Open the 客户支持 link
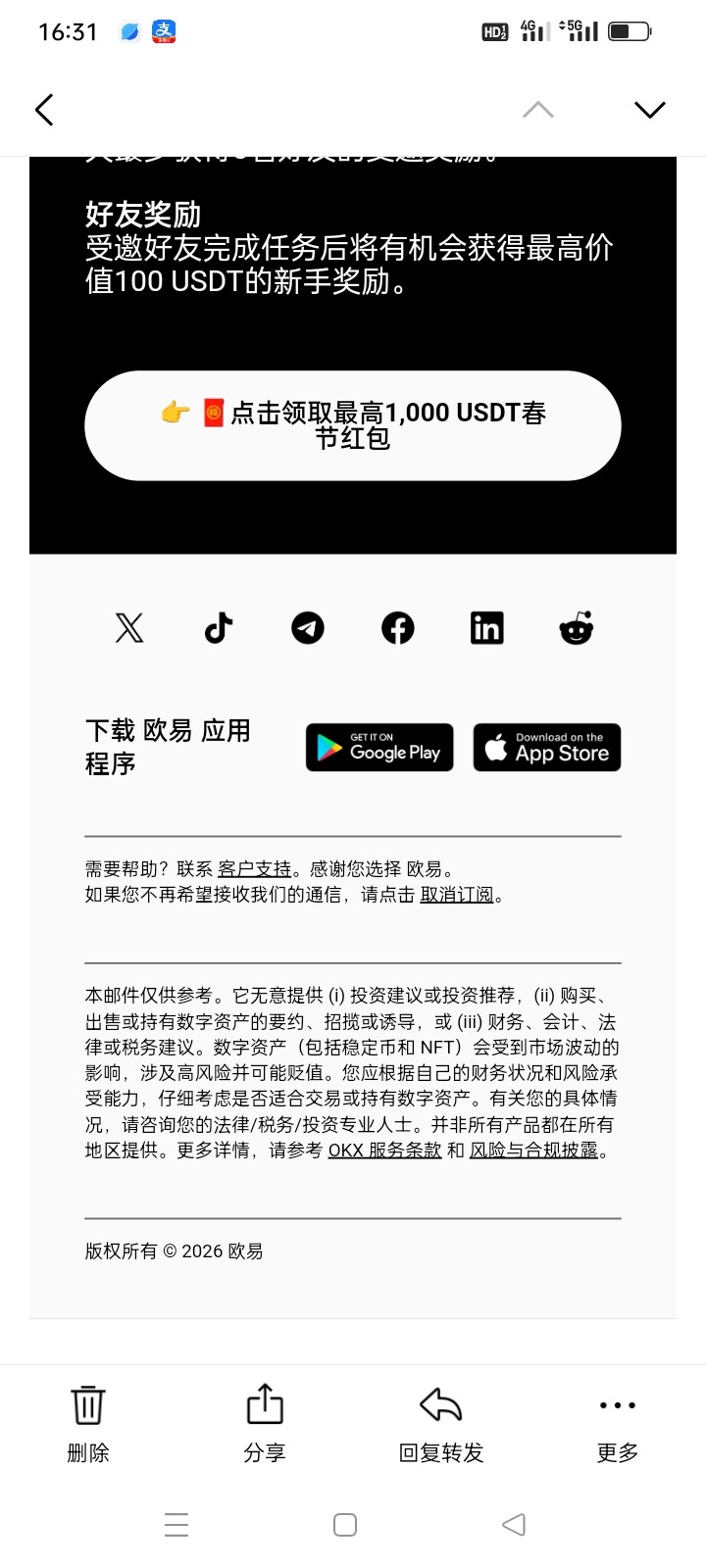 pos(255,869)
